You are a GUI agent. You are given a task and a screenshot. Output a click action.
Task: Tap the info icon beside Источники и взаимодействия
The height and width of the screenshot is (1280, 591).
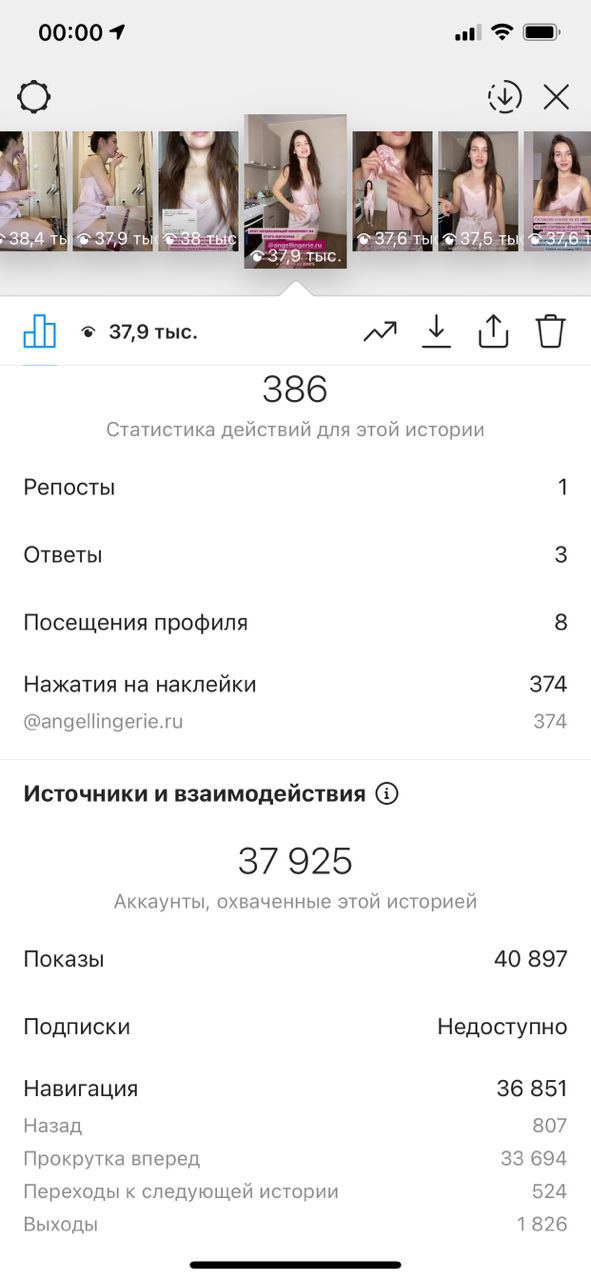pos(387,794)
